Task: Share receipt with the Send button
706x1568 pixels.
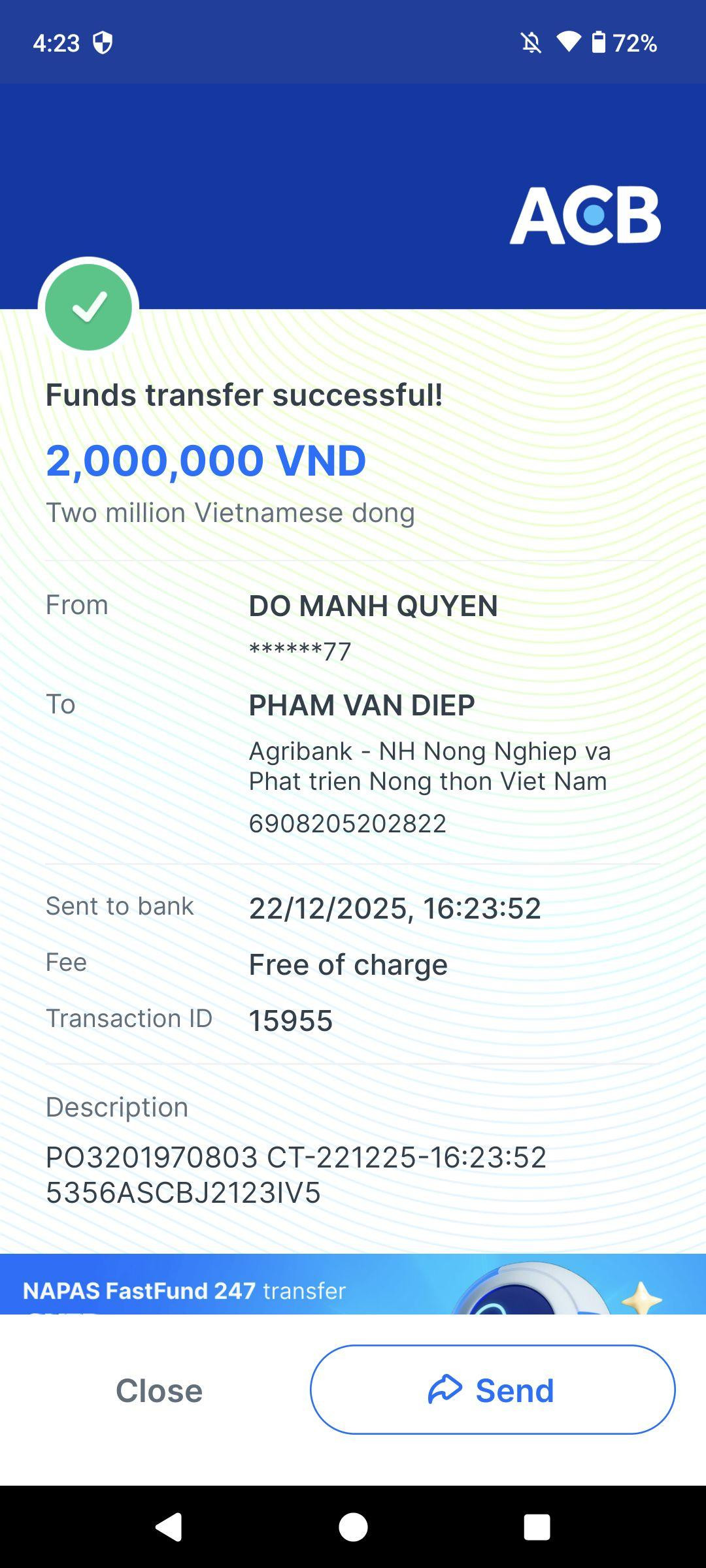Action: point(492,1390)
